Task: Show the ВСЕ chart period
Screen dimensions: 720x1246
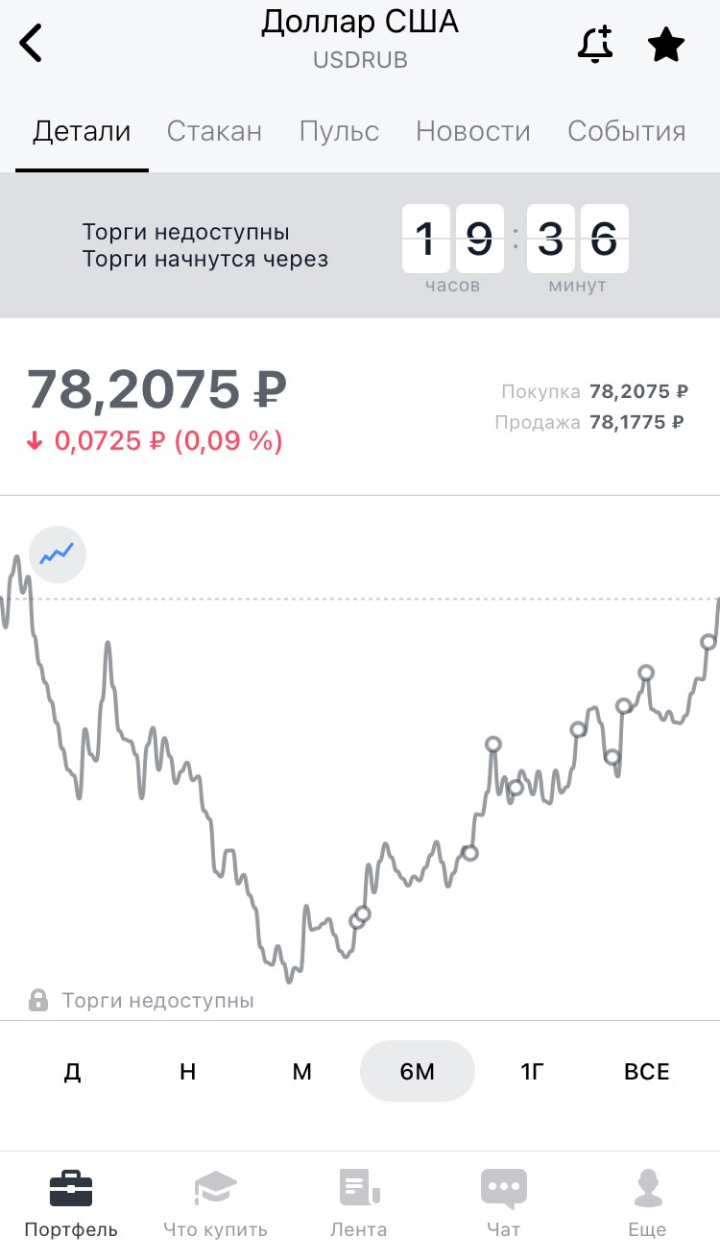Action: click(647, 1071)
